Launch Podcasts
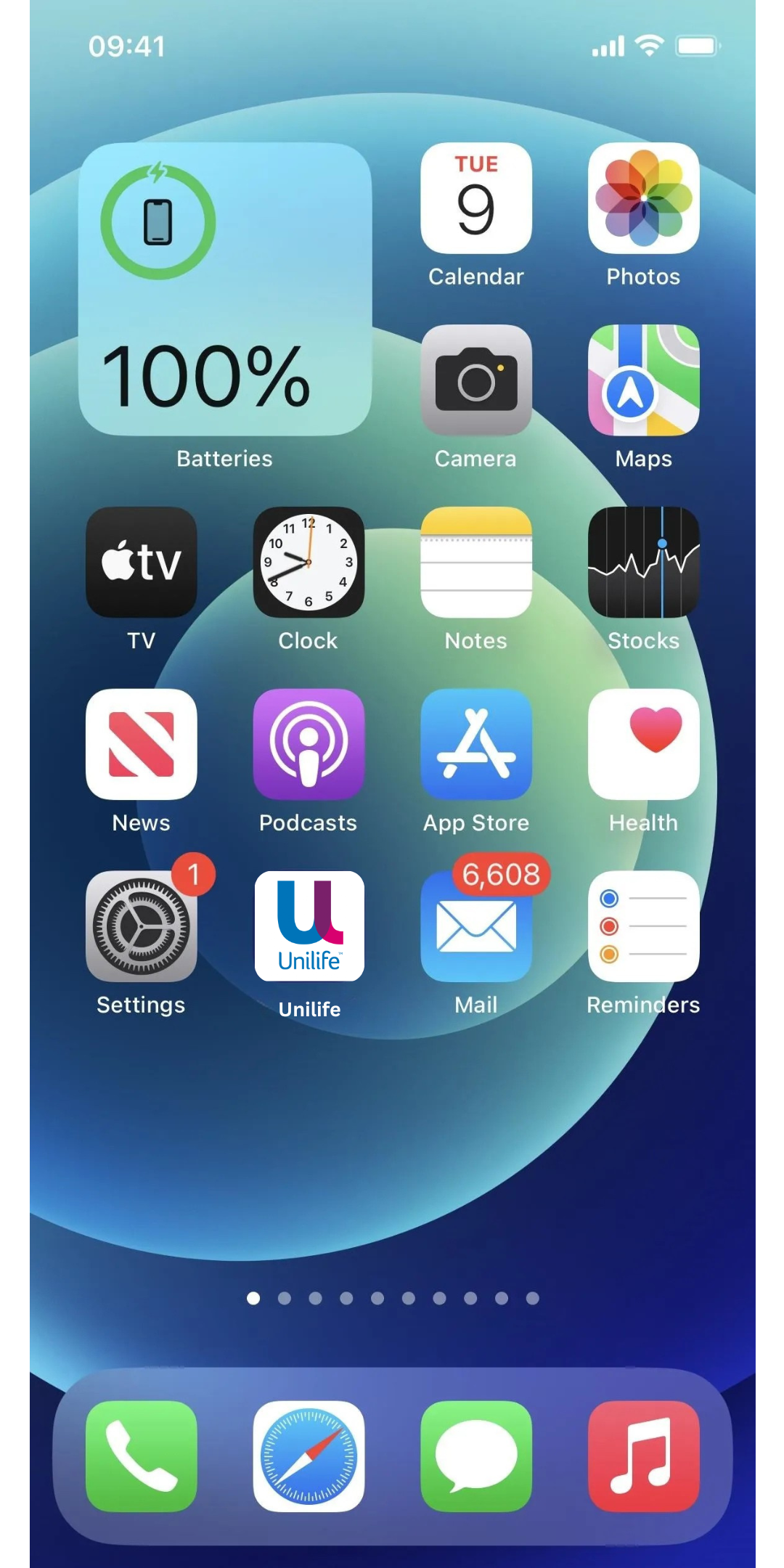Viewport: 784px width, 1568px height. point(309,745)
